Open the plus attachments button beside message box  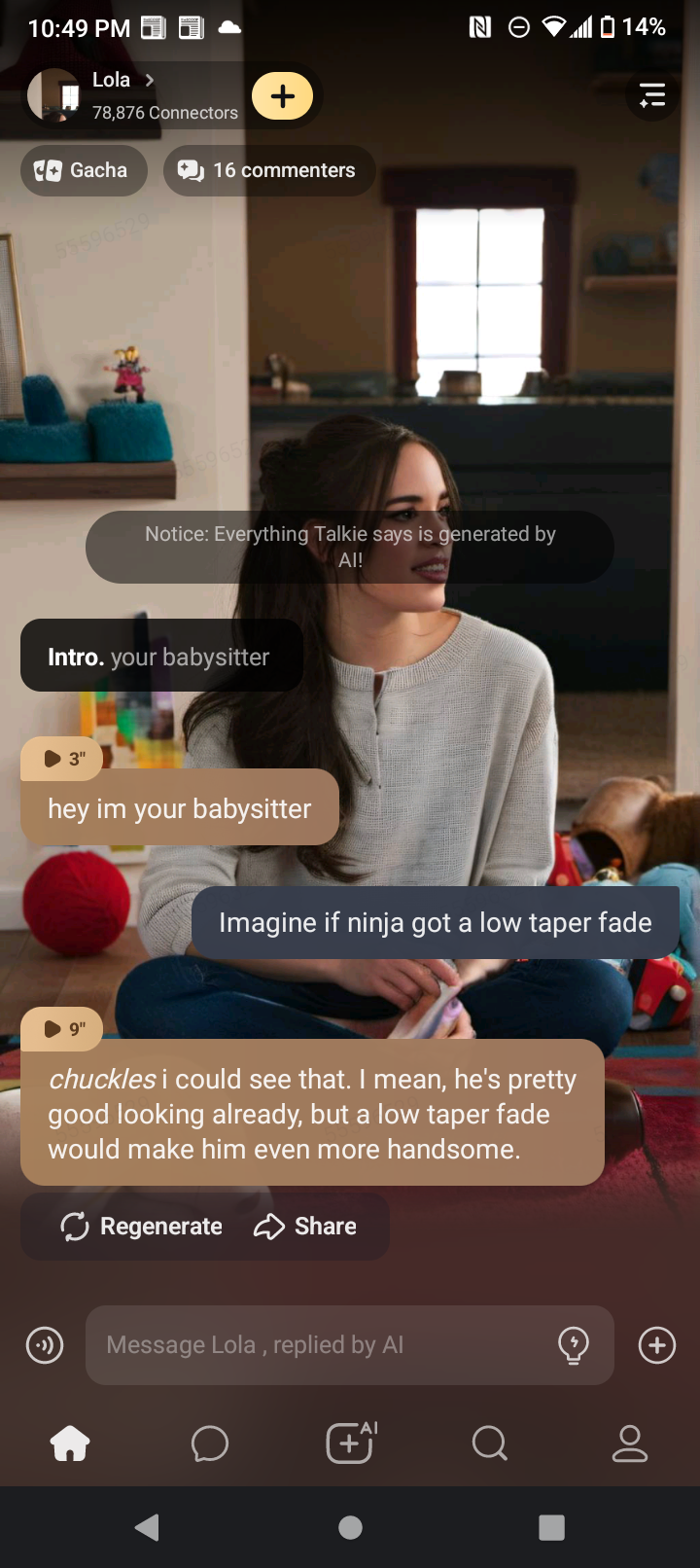(x=657, y=1345)
